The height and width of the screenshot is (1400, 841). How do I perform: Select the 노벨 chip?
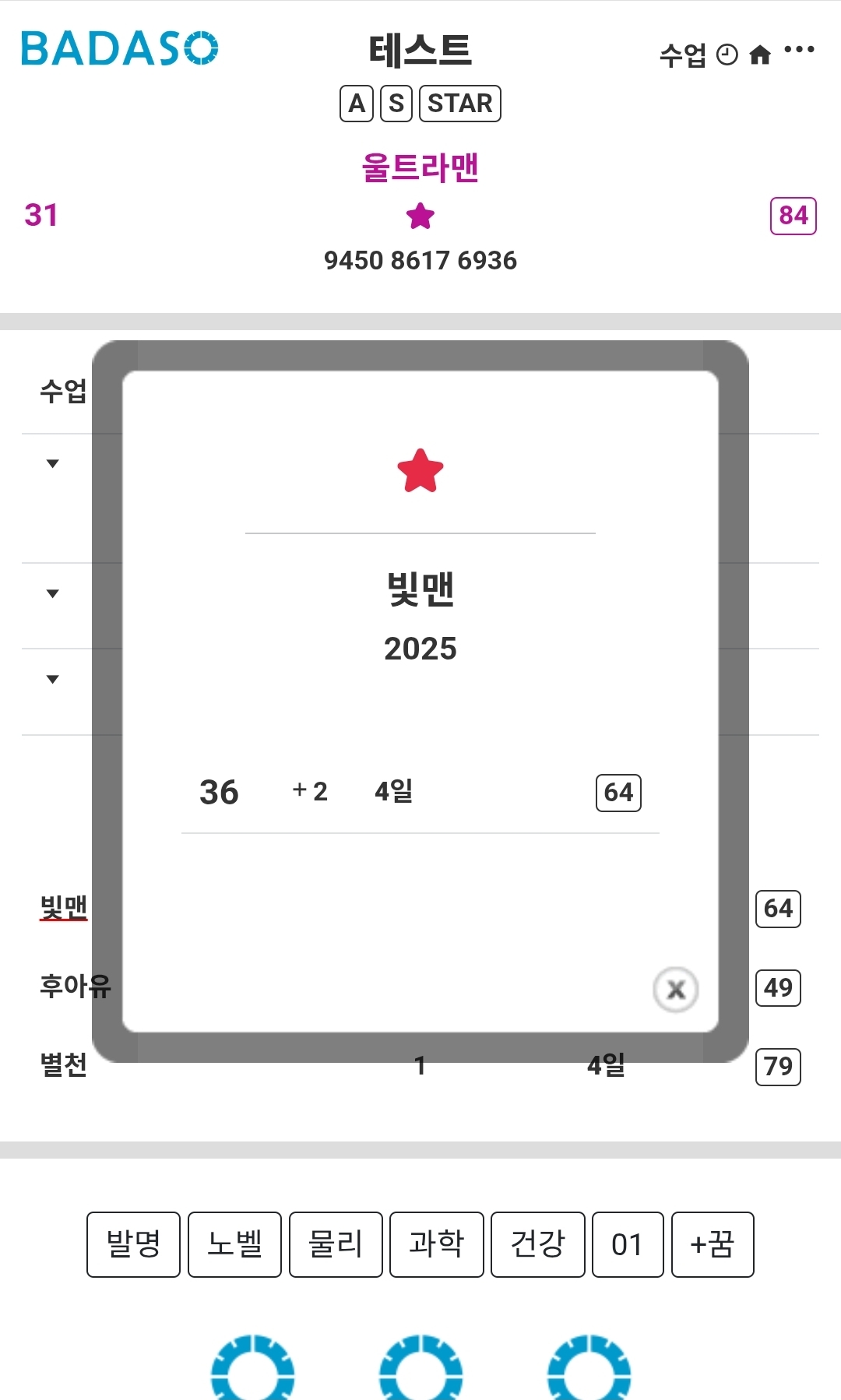(234, 1244)
